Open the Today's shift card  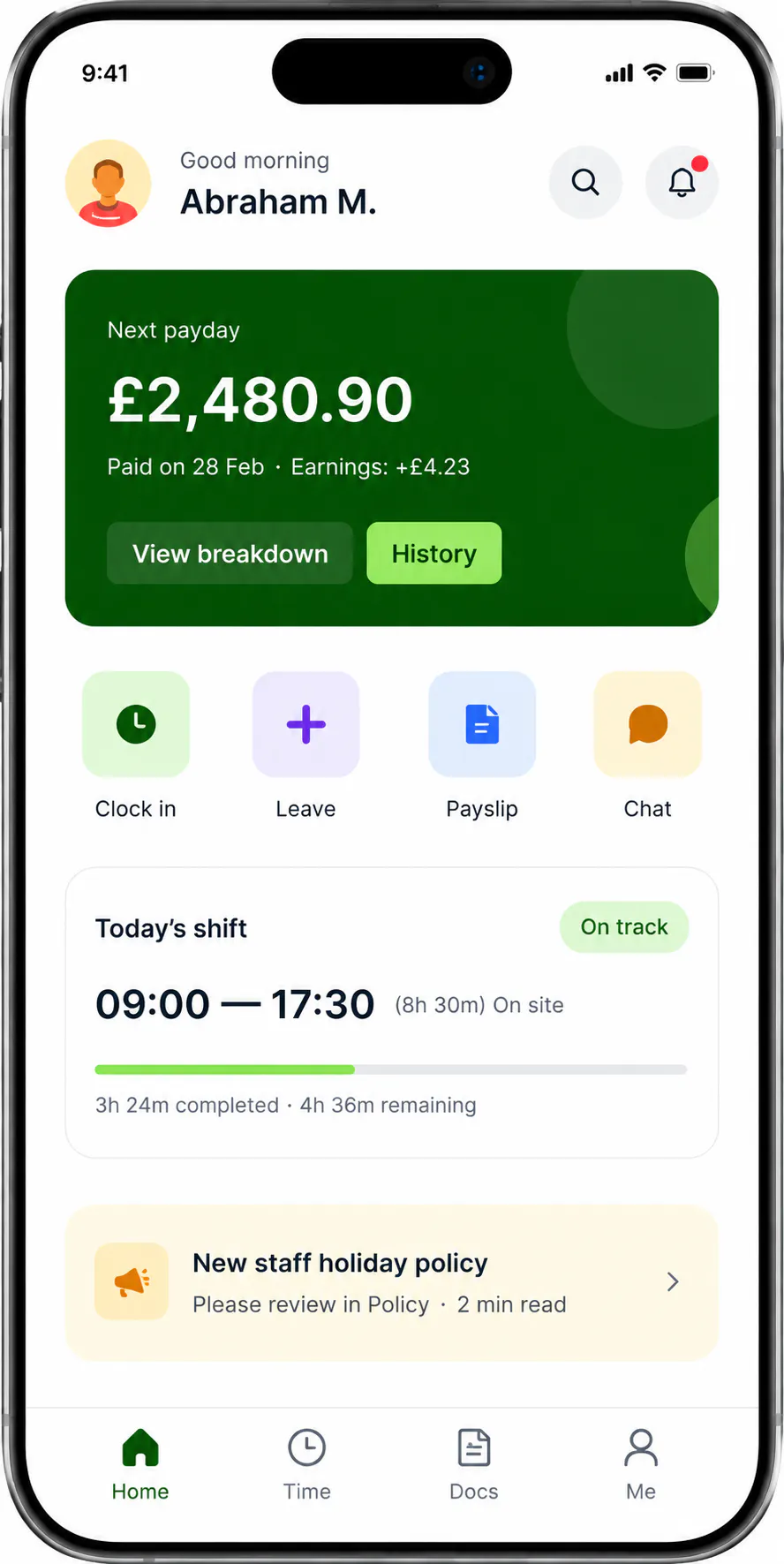pos(392,1013)
